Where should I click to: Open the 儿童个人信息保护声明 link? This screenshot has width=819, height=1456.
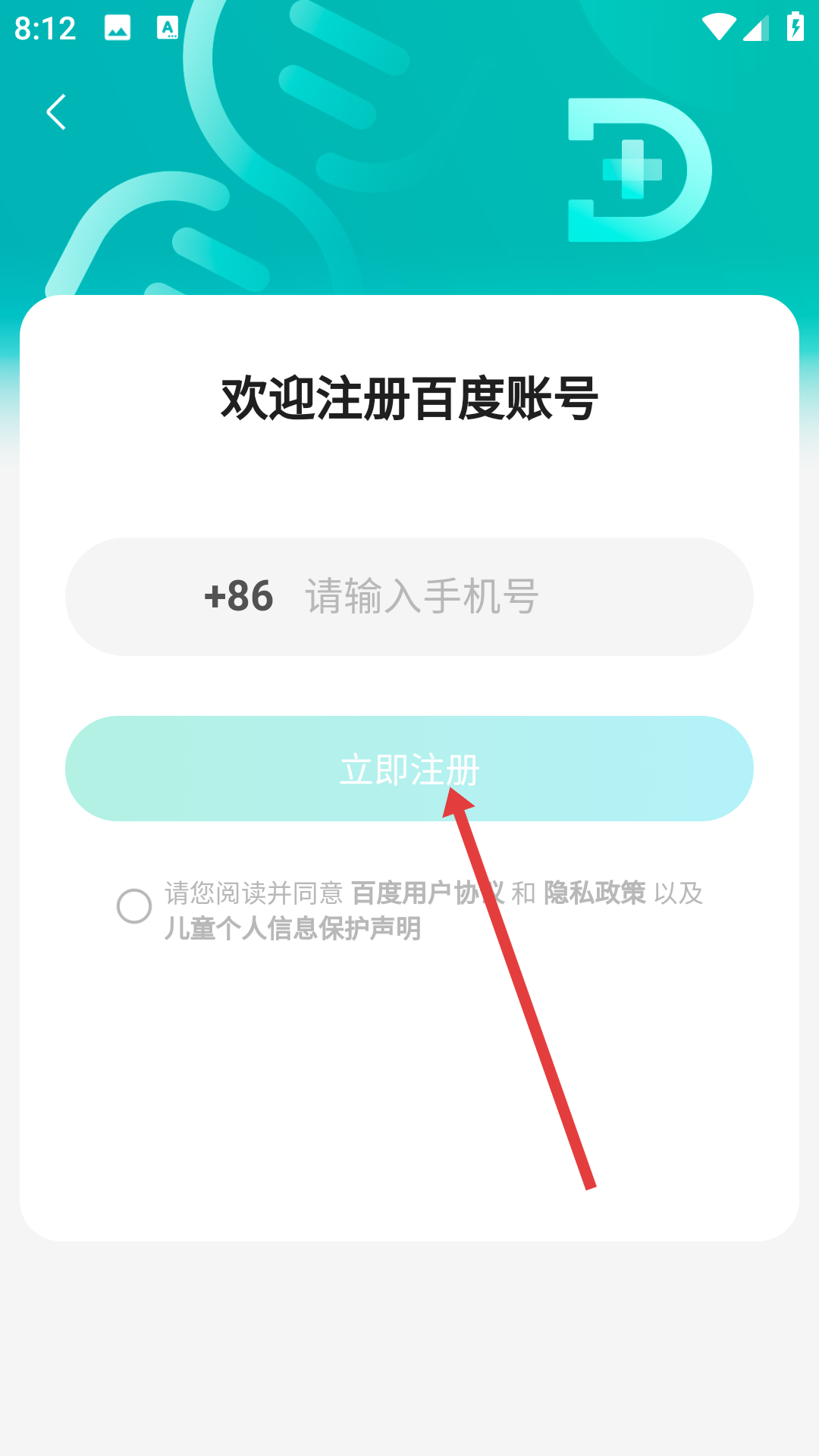293,928
